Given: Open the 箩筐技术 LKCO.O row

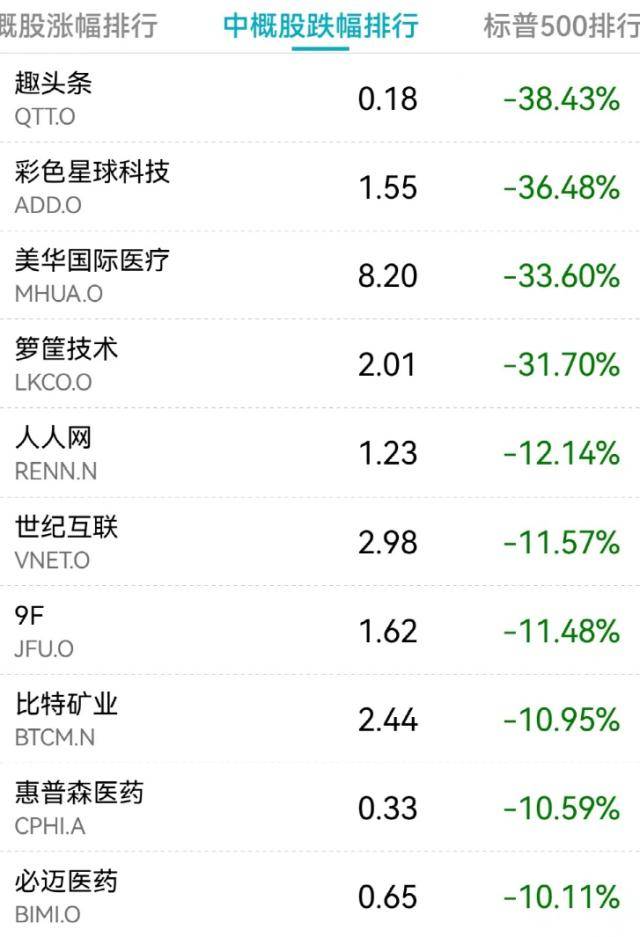Looking at the screenshot, I should pyautogui.click(x=320, y=364).
